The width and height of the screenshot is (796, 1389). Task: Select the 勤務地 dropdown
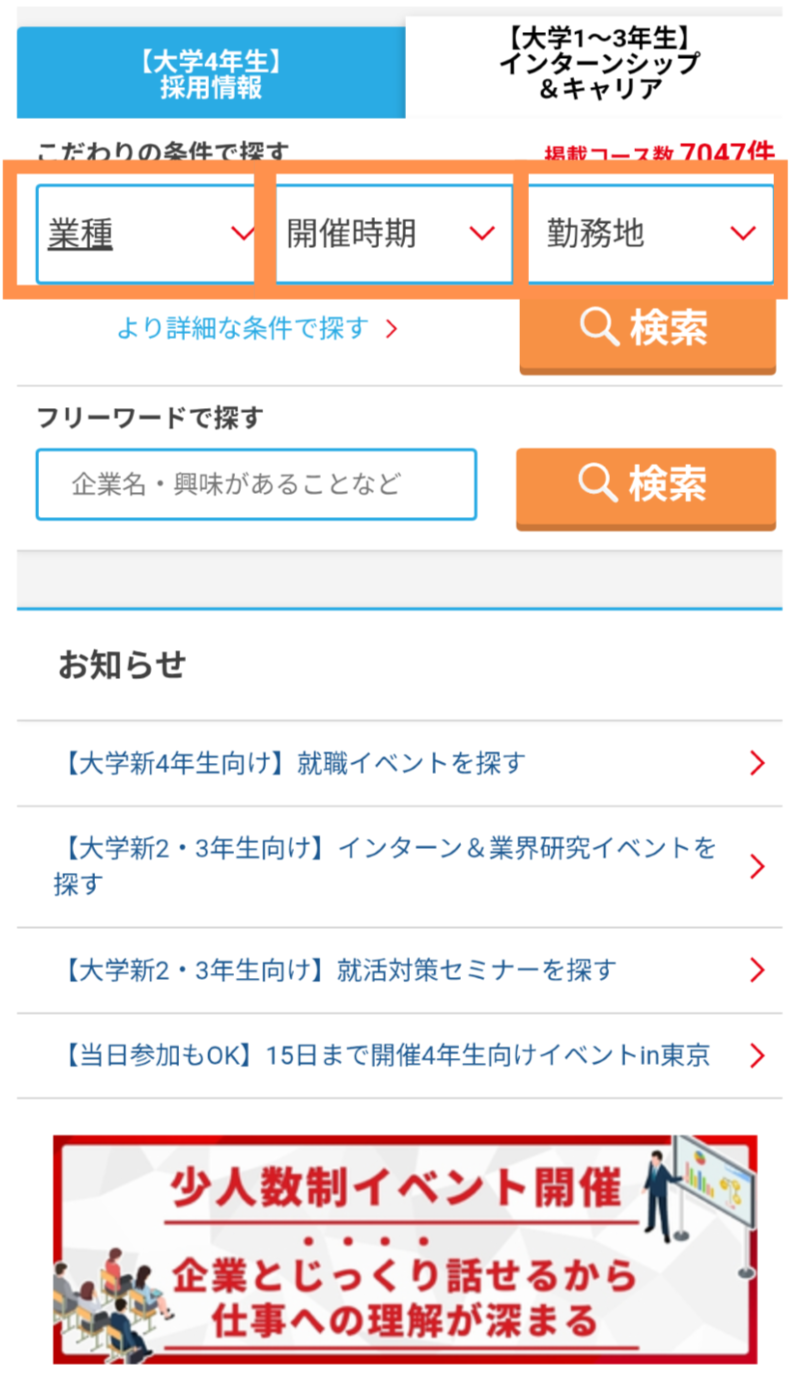point(651,234)
